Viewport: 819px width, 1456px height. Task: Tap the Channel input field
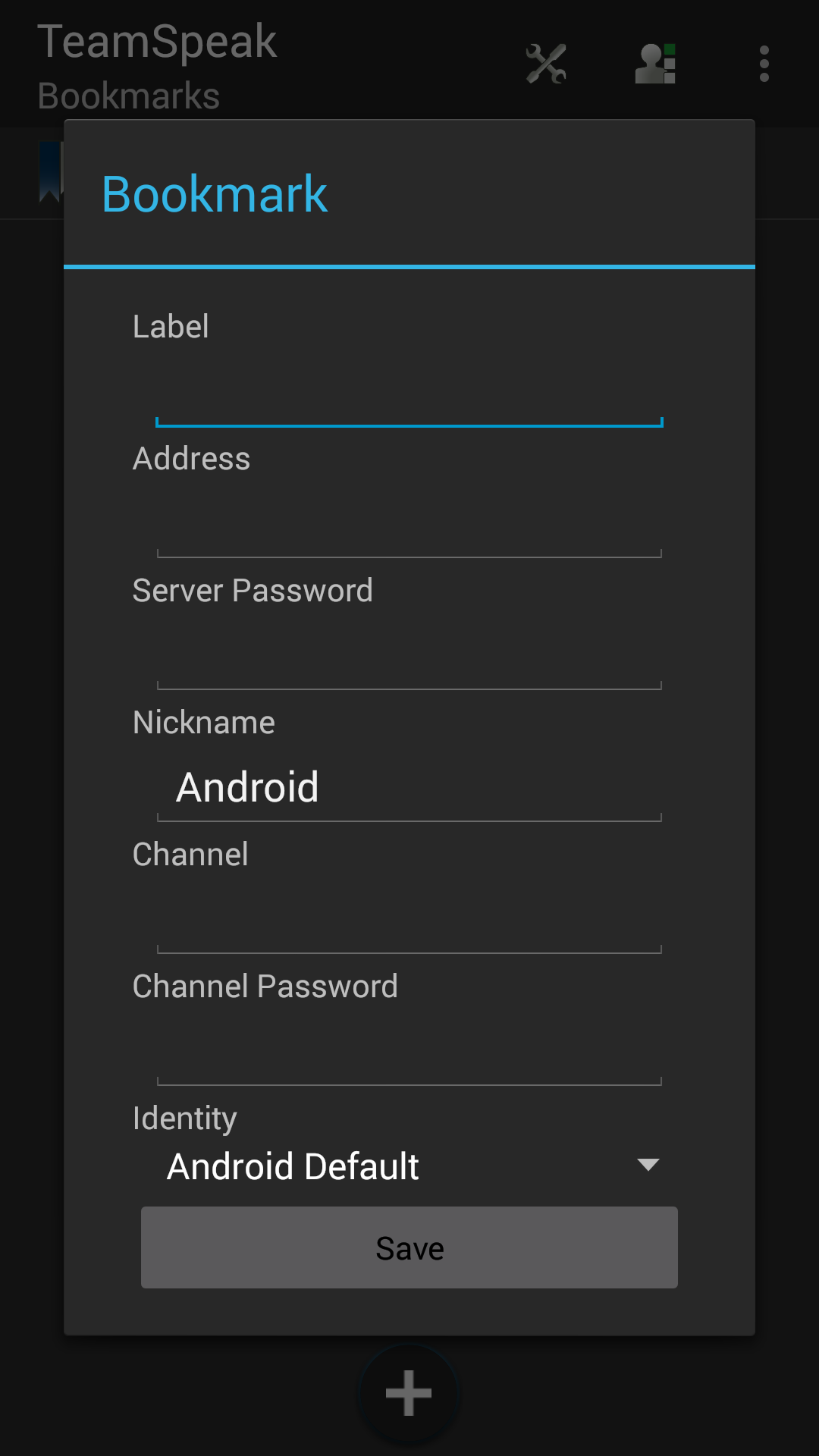409,921
